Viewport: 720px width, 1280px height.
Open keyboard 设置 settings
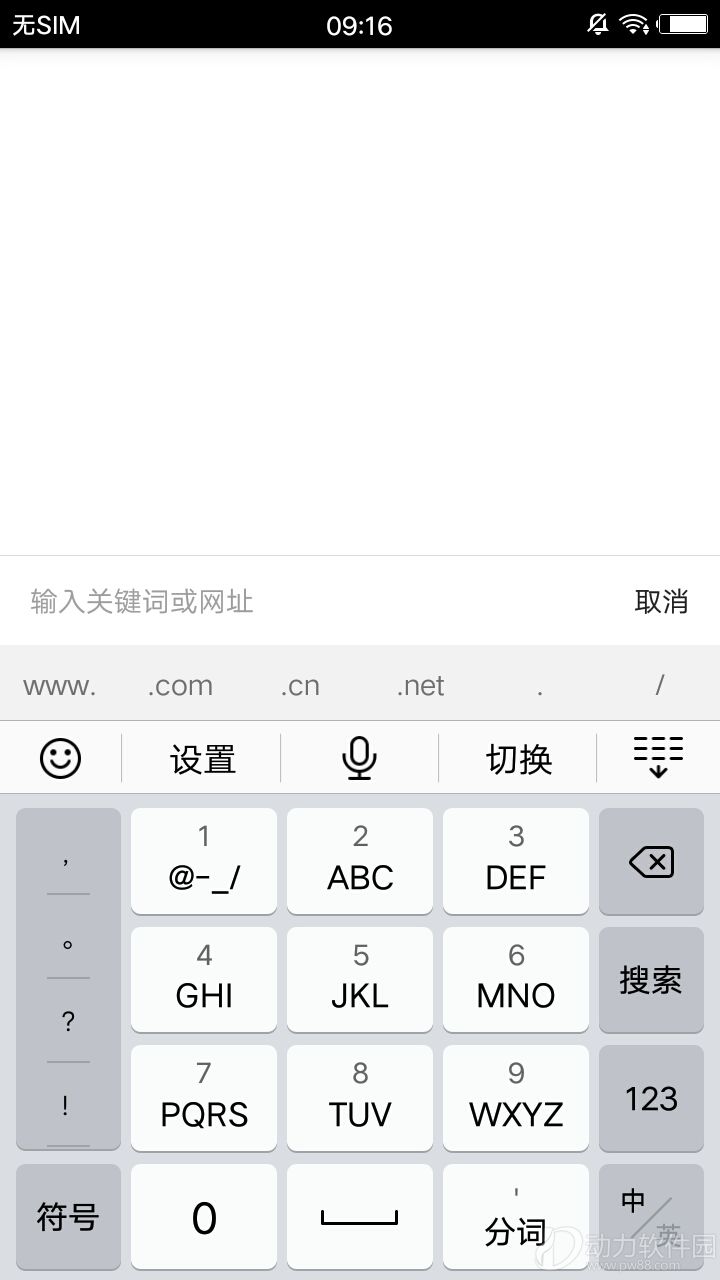(x=202, y=759)
